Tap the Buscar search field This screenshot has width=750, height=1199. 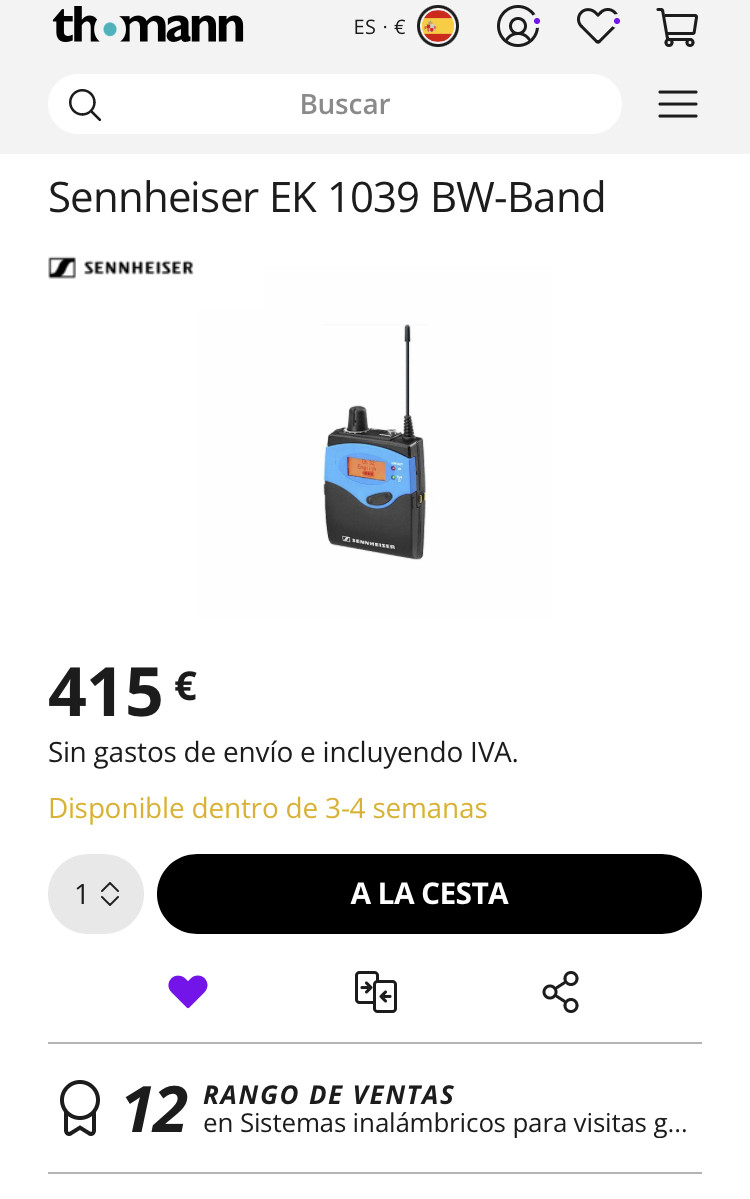coord(345,104)
